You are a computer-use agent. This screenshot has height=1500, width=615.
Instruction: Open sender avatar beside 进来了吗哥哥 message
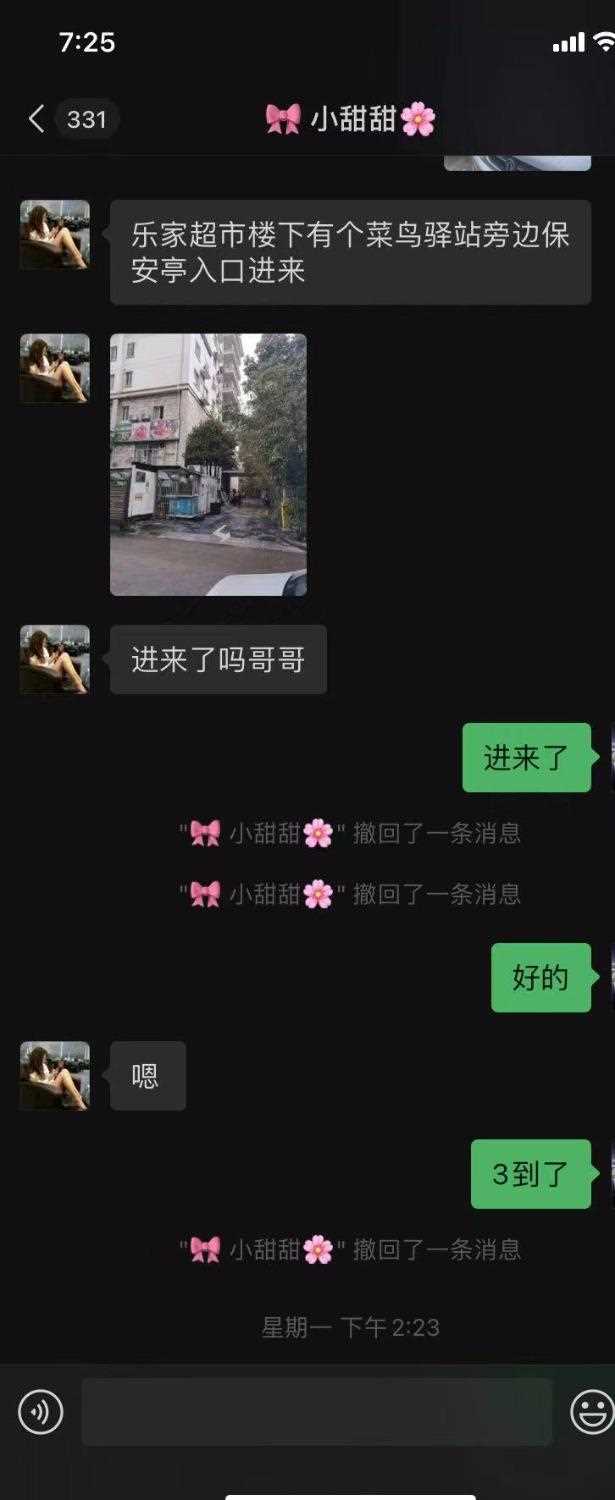(55, 660)
